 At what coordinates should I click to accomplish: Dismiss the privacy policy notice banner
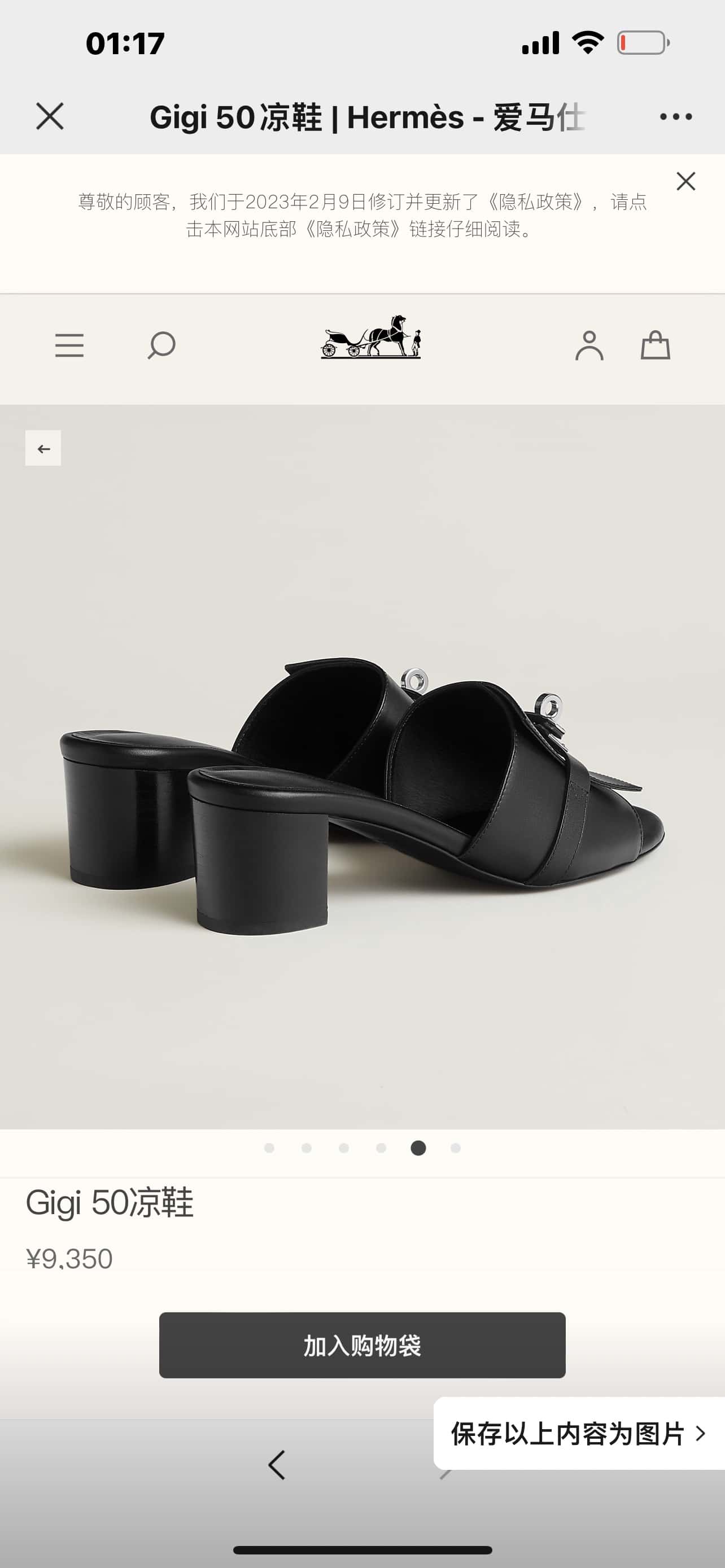click(x=685, y=181)
